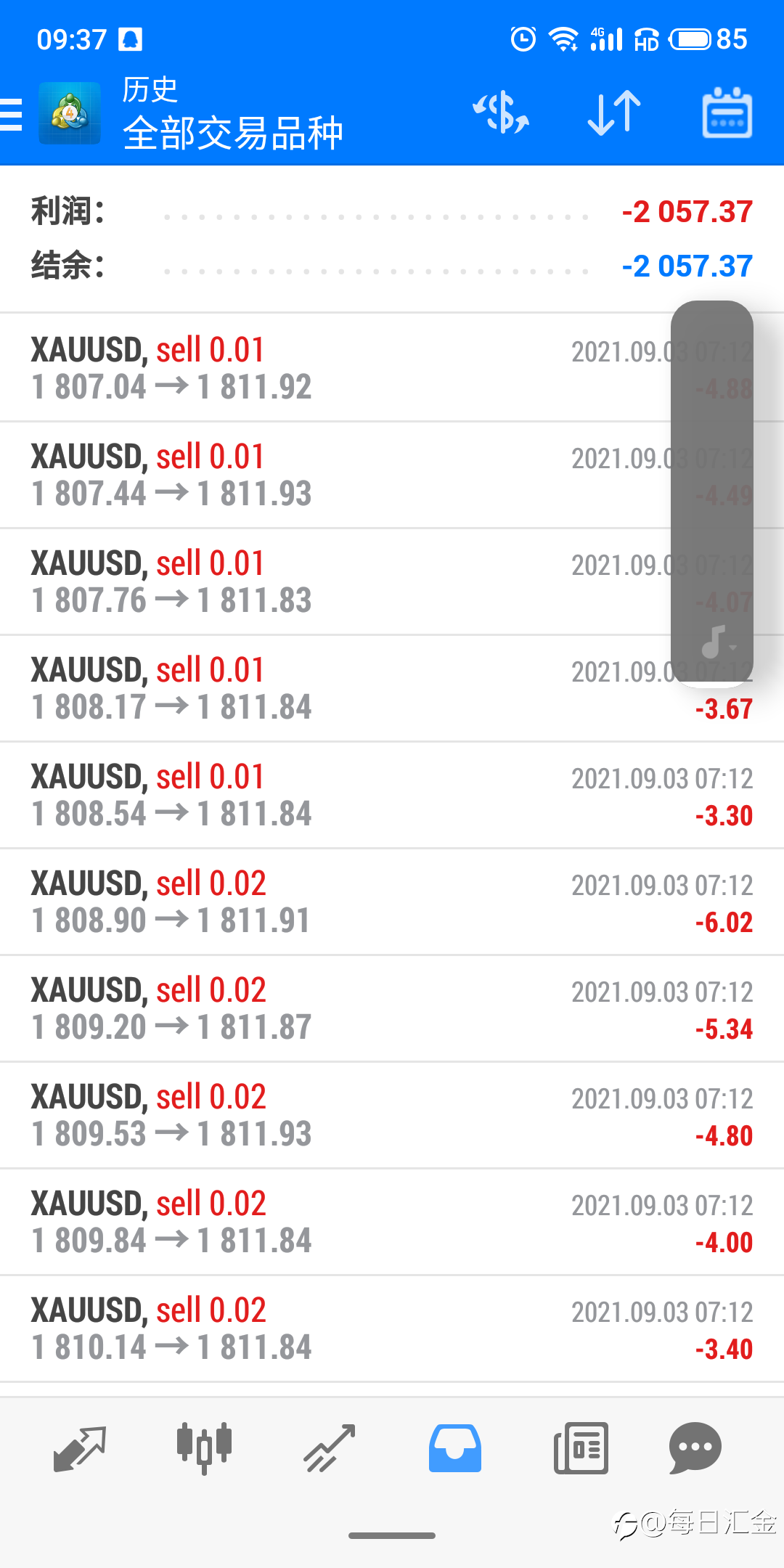Select the History inbox tab
This screenshot has width=784, height=1568.
click(455, 1448)
